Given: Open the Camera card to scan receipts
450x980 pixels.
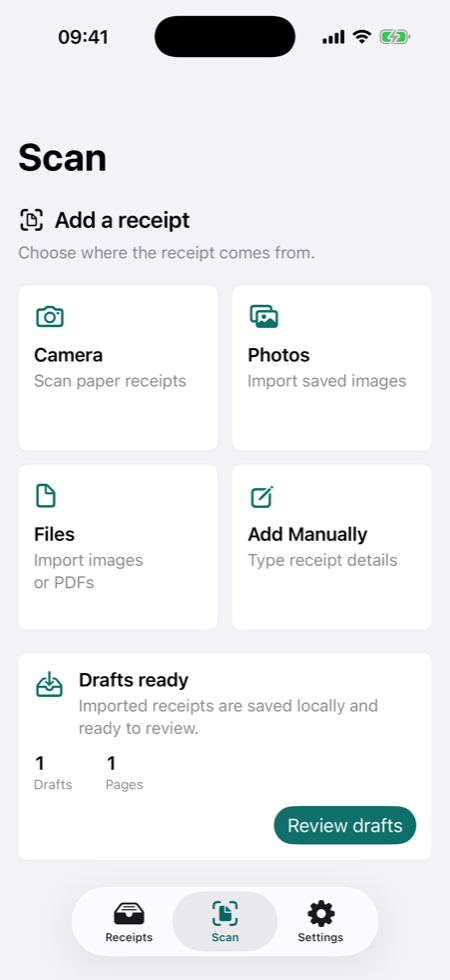Looking at the screenshot, I should (x=118, y=368).
